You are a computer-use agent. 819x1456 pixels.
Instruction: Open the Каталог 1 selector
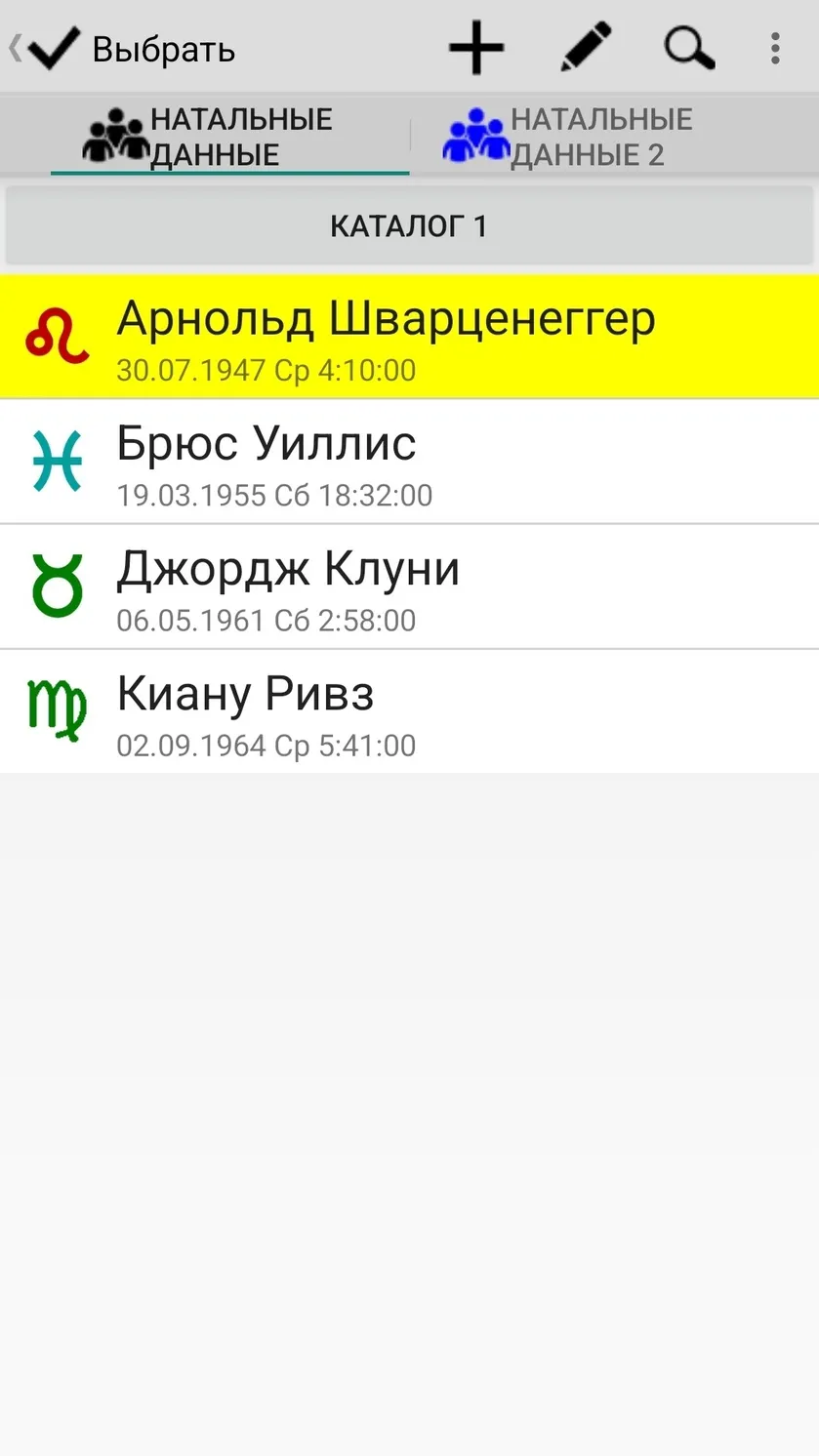tap(409, 225)
